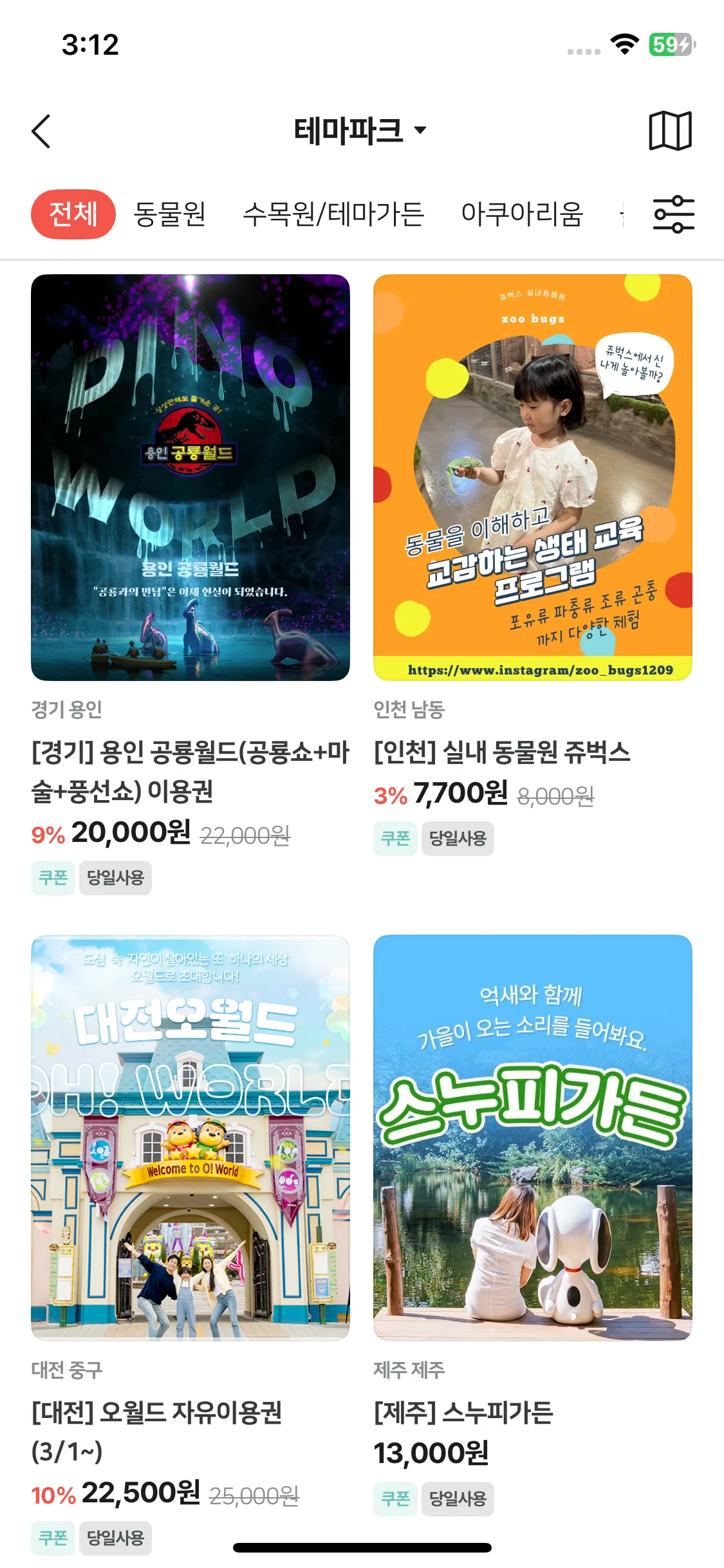
Task: Open the 실내 동물원 쥬벅스 card
Action: coord(533,478)
